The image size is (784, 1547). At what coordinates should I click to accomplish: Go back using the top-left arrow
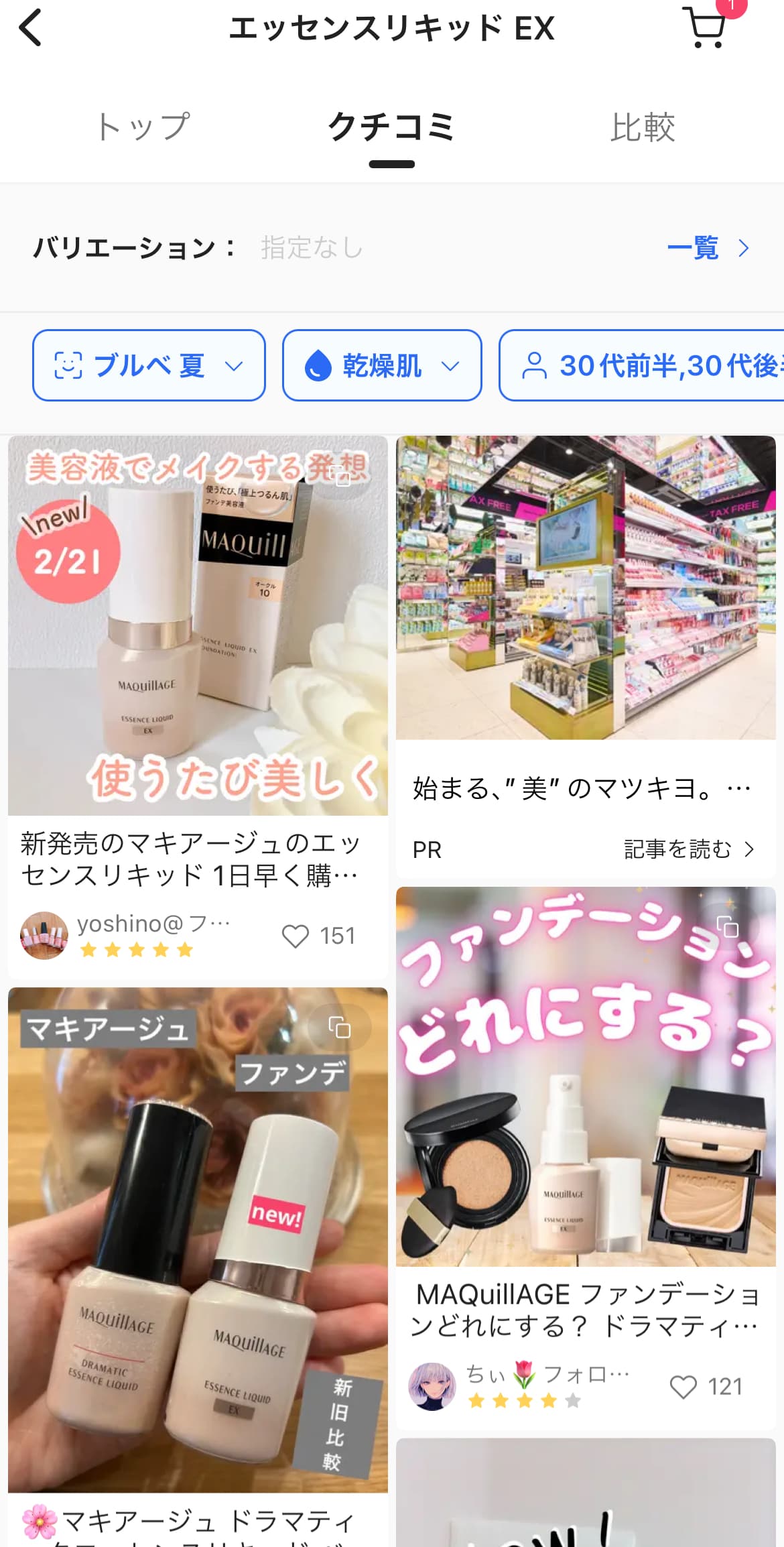point(31,28)
